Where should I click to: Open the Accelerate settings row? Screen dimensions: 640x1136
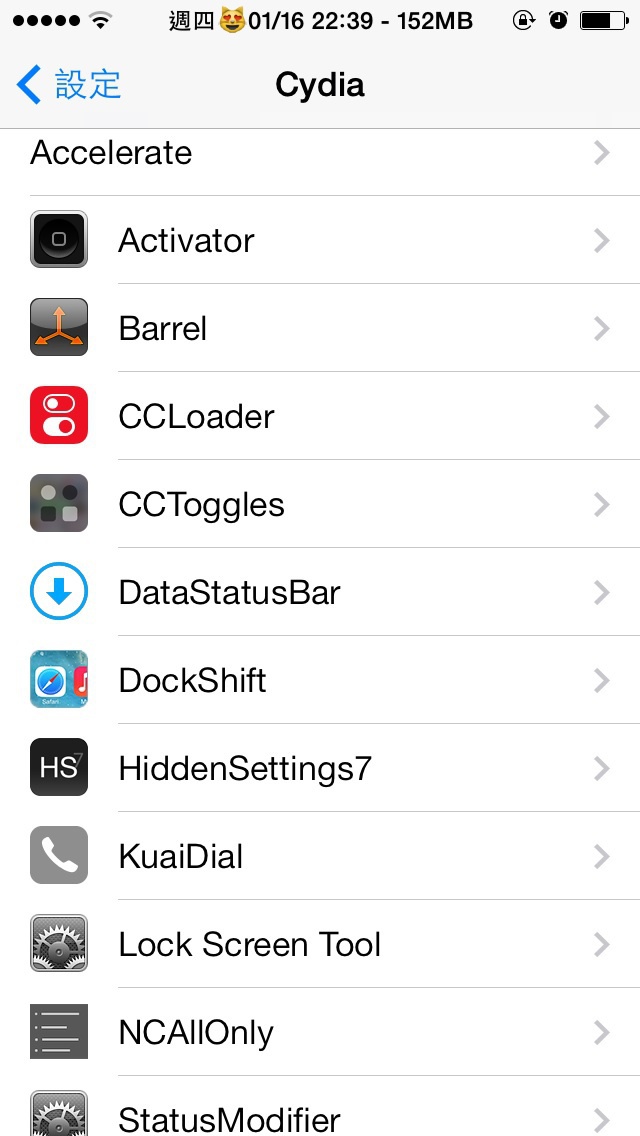(x=320, y=153)
